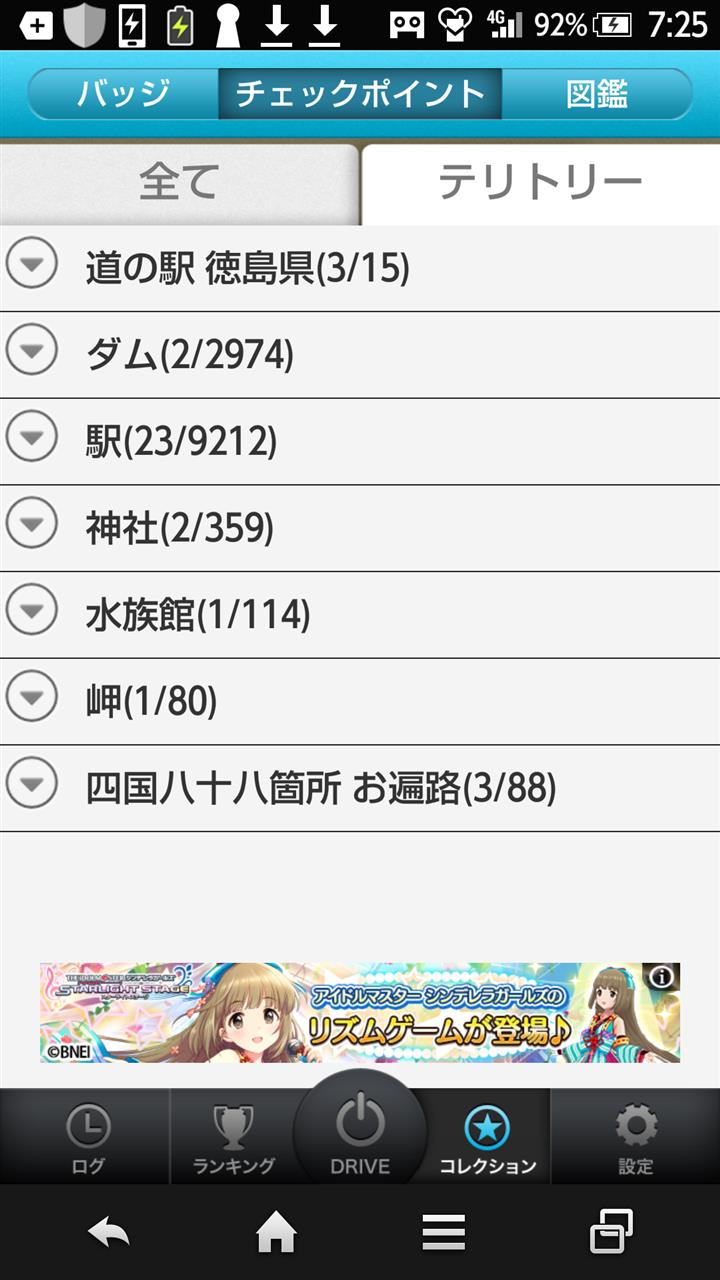720x1280 pixels.
Task: Select the チェックポイント segment
Action: pos(360,94)
